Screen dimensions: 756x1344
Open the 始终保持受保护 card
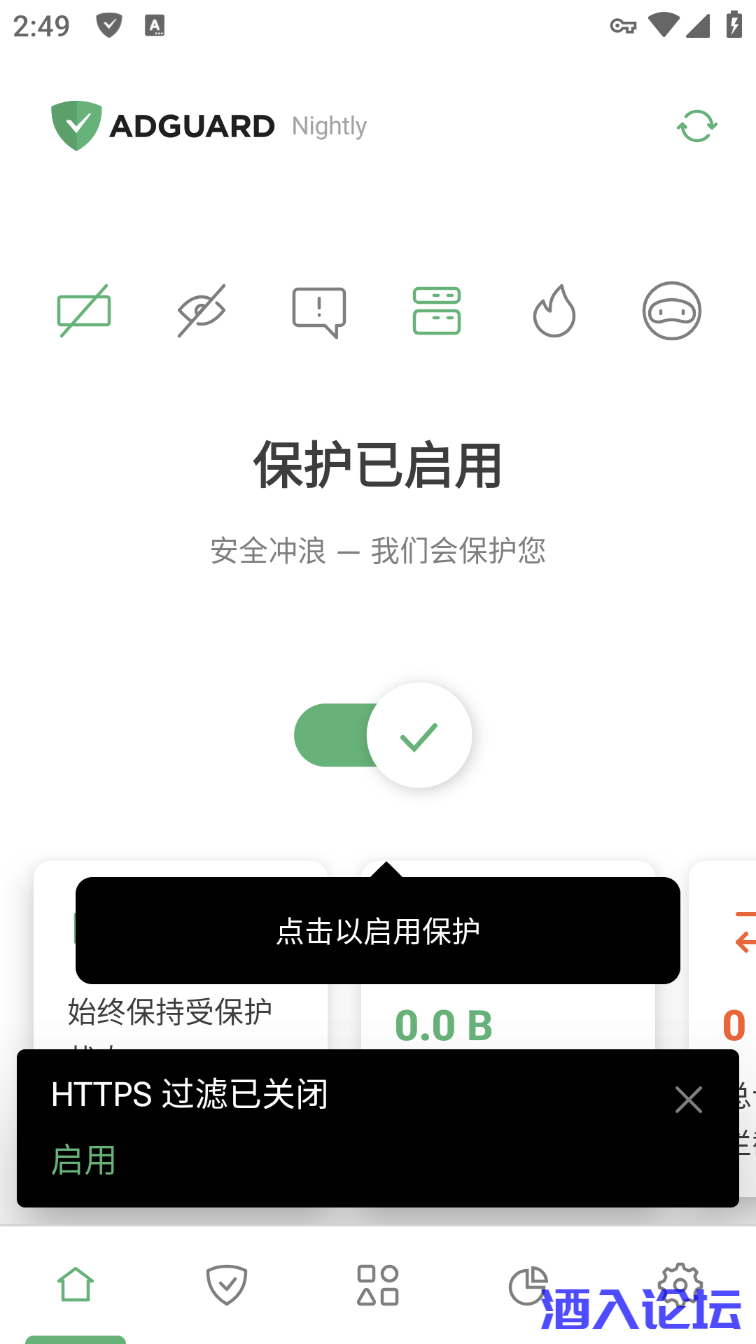[x=170, y=1012]
